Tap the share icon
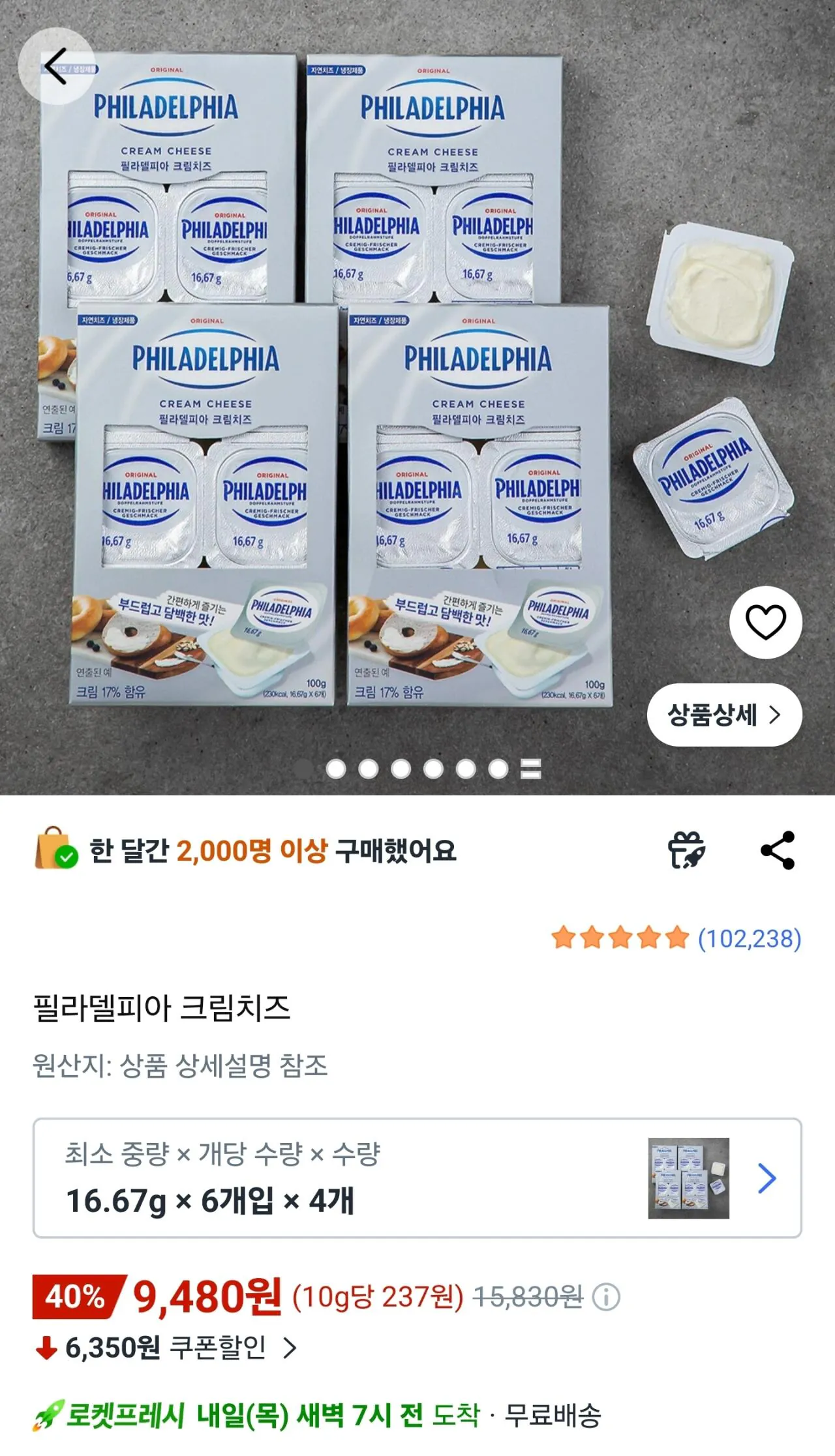 778,851
